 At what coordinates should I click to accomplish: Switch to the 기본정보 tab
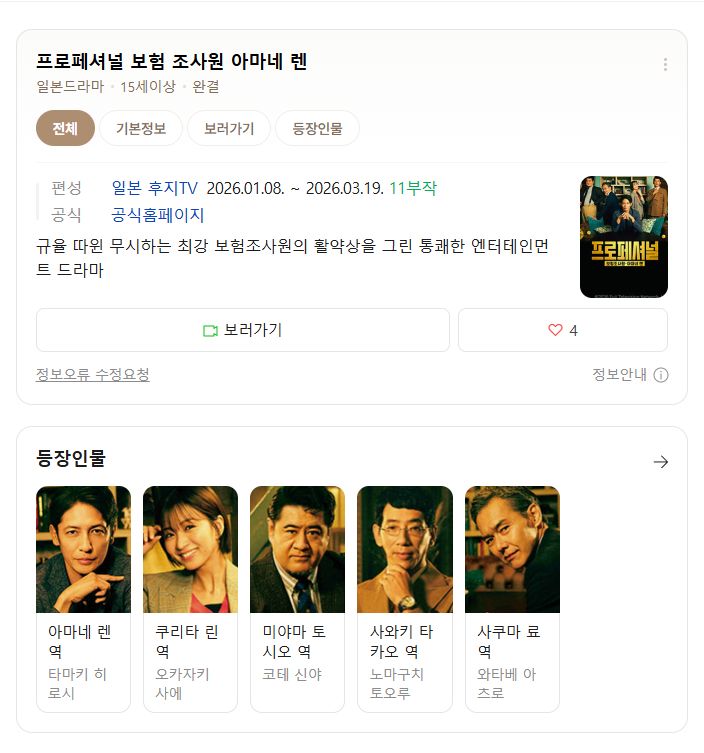click(x=141, y=129)
